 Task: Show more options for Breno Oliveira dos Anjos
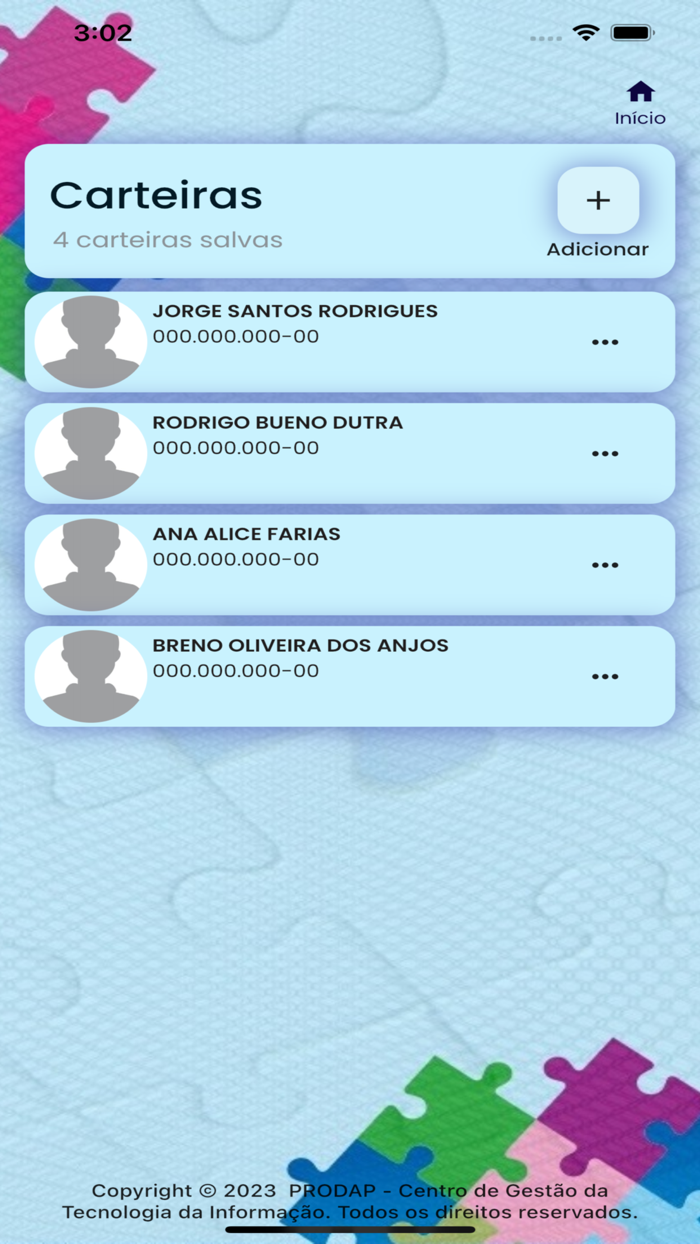coord(605,676)
